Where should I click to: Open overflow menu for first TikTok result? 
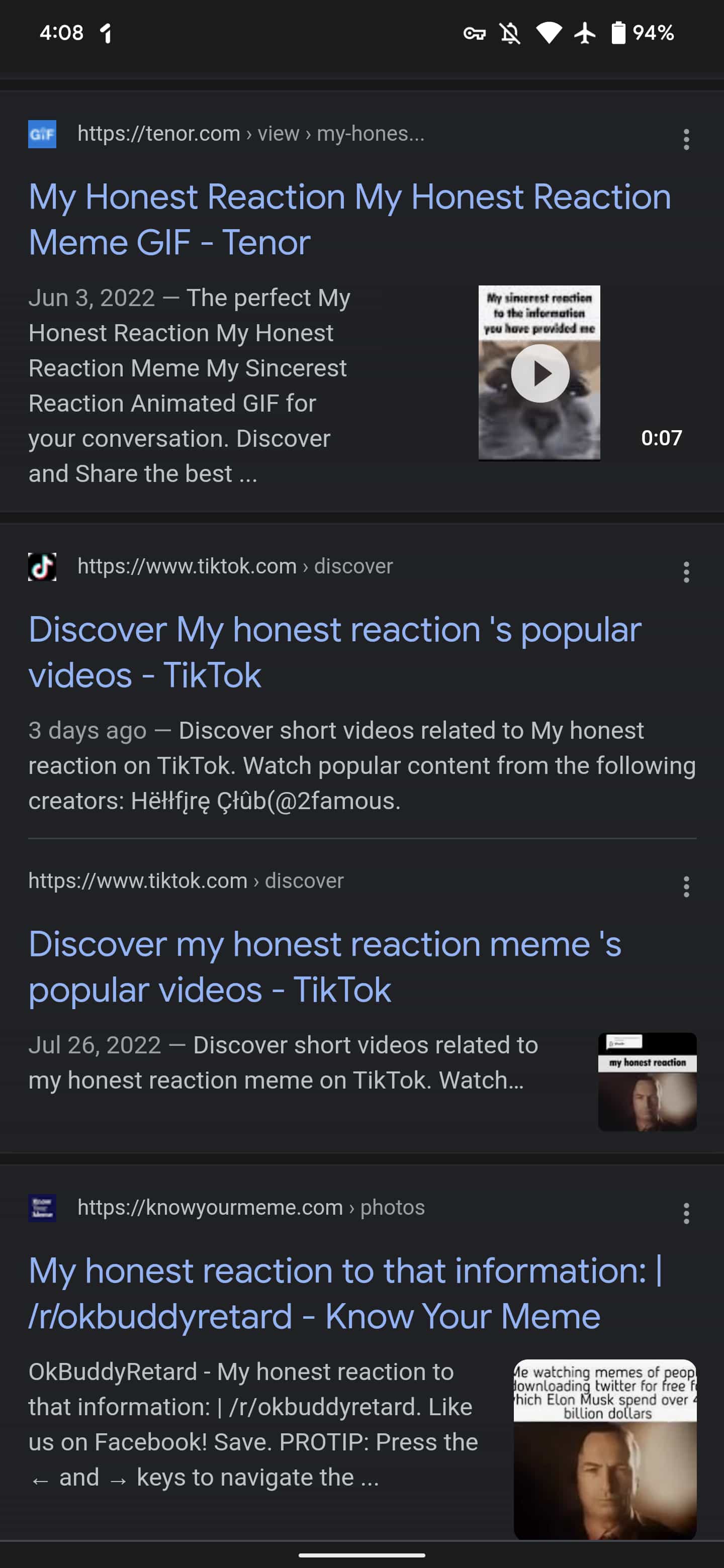coord(686,572)
